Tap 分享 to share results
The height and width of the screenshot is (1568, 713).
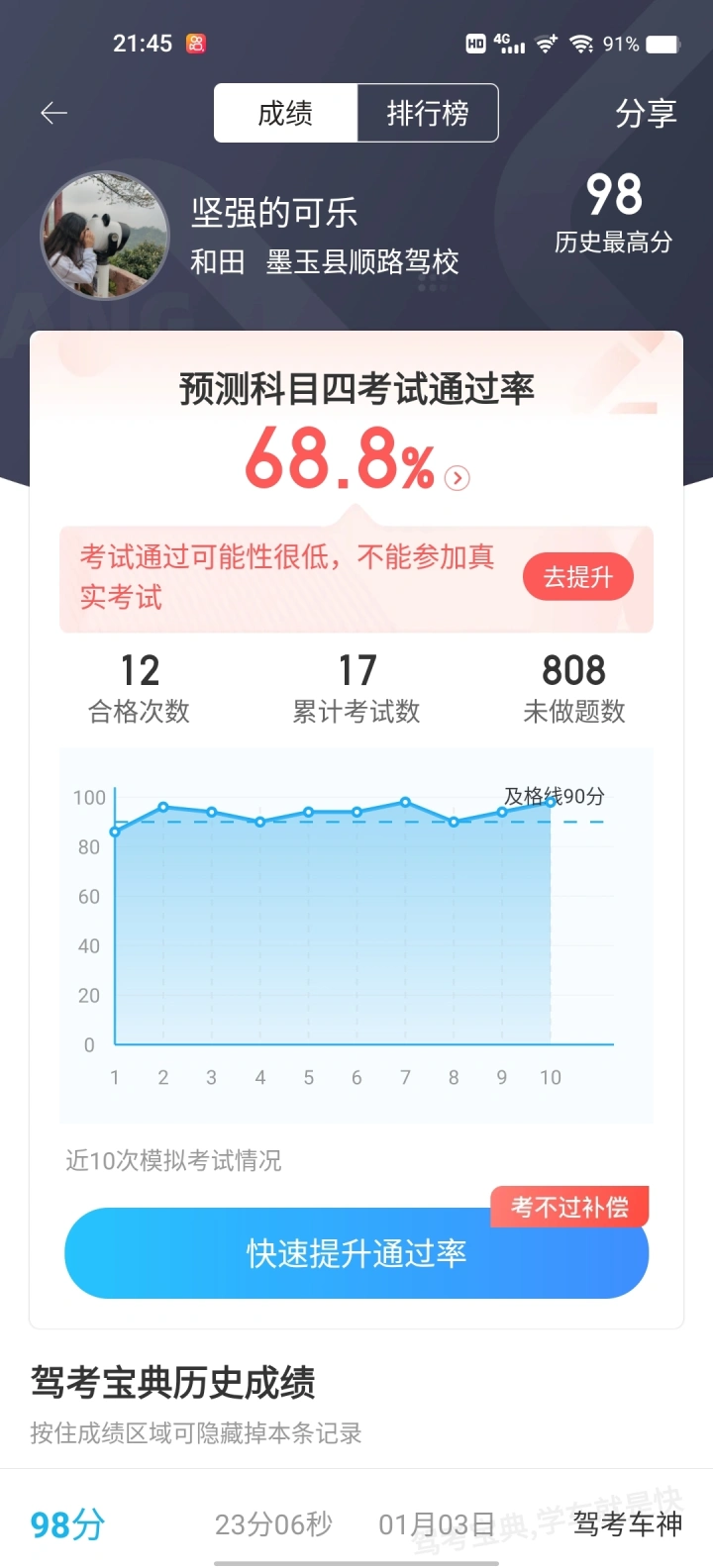(646, 114)
